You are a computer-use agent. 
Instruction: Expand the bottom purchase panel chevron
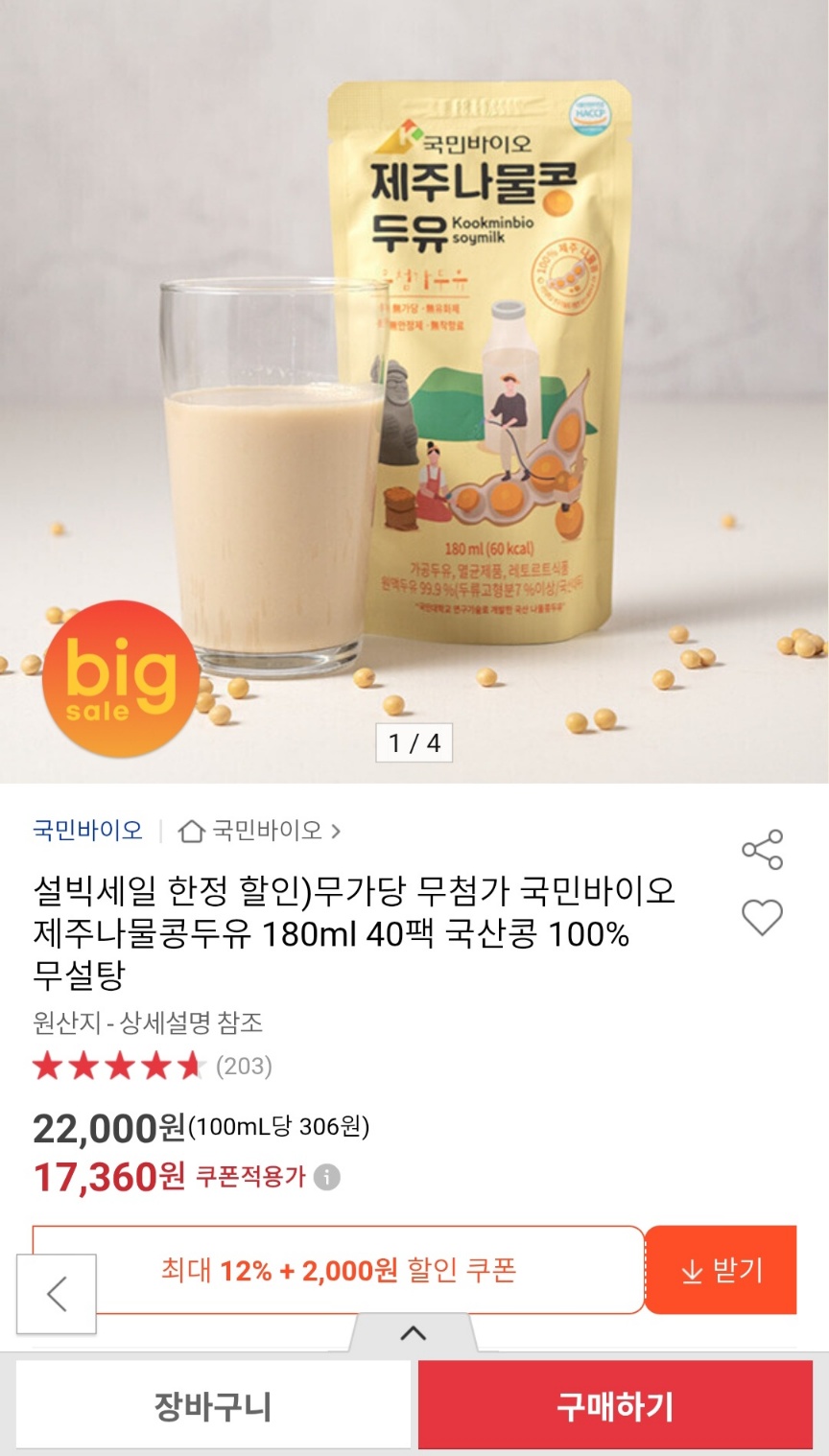413,1333
